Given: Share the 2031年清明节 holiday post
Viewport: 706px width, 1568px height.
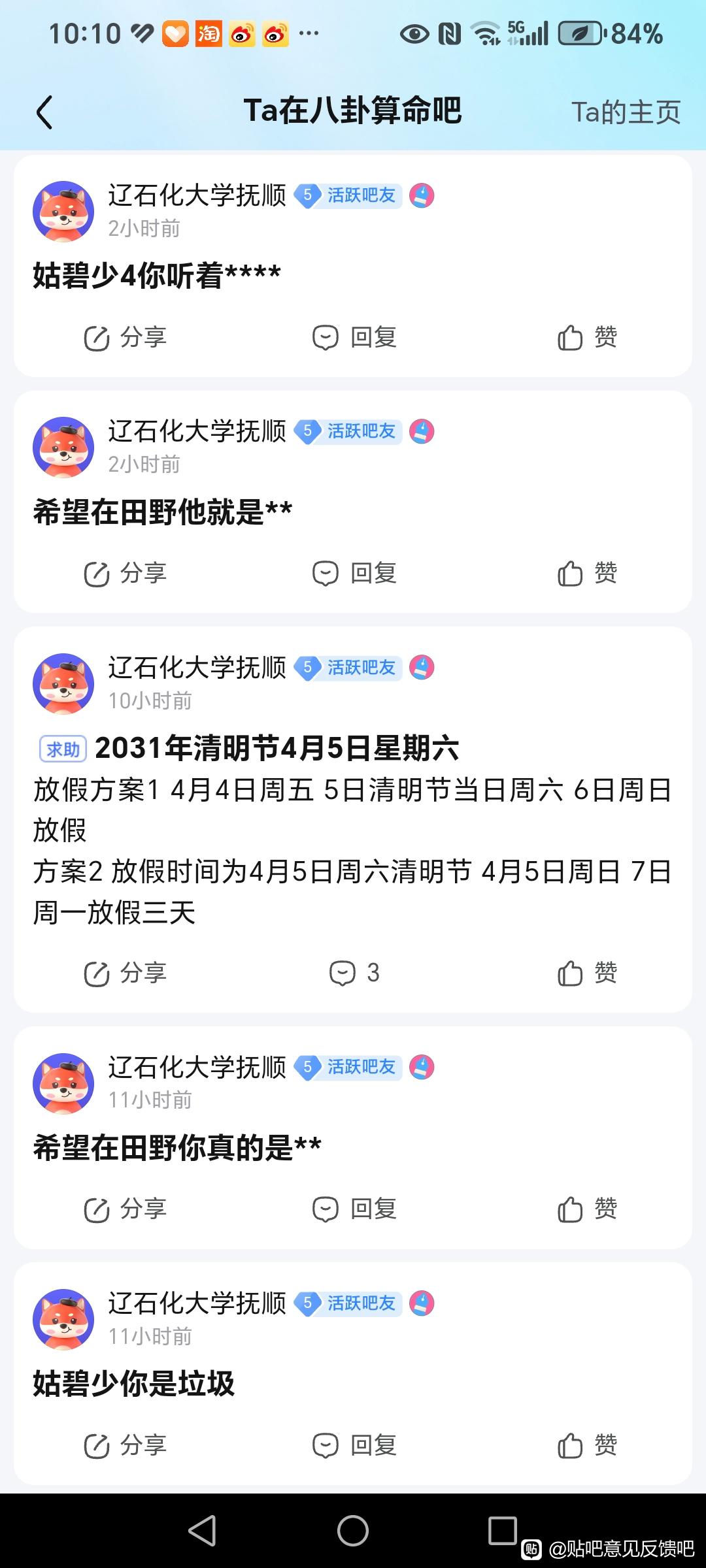Looking at the screenshot, I should tap(126, 973).
